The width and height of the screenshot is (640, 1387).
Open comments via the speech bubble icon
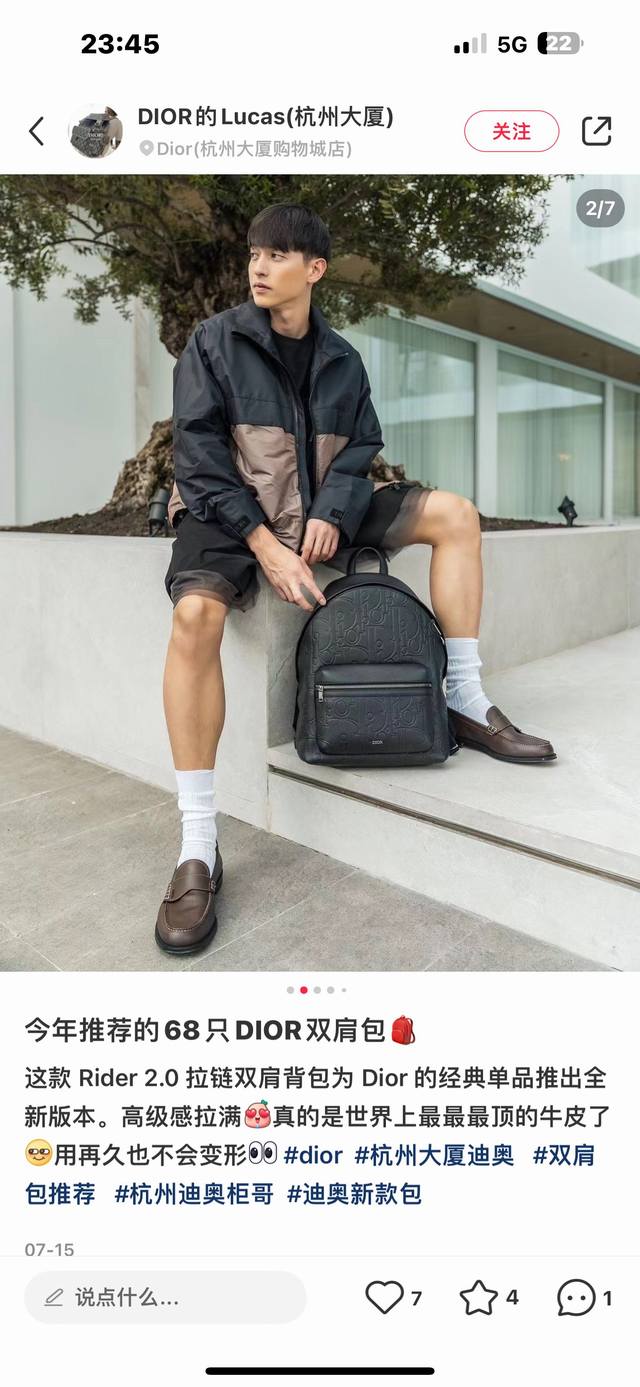tap(576, 1298)
